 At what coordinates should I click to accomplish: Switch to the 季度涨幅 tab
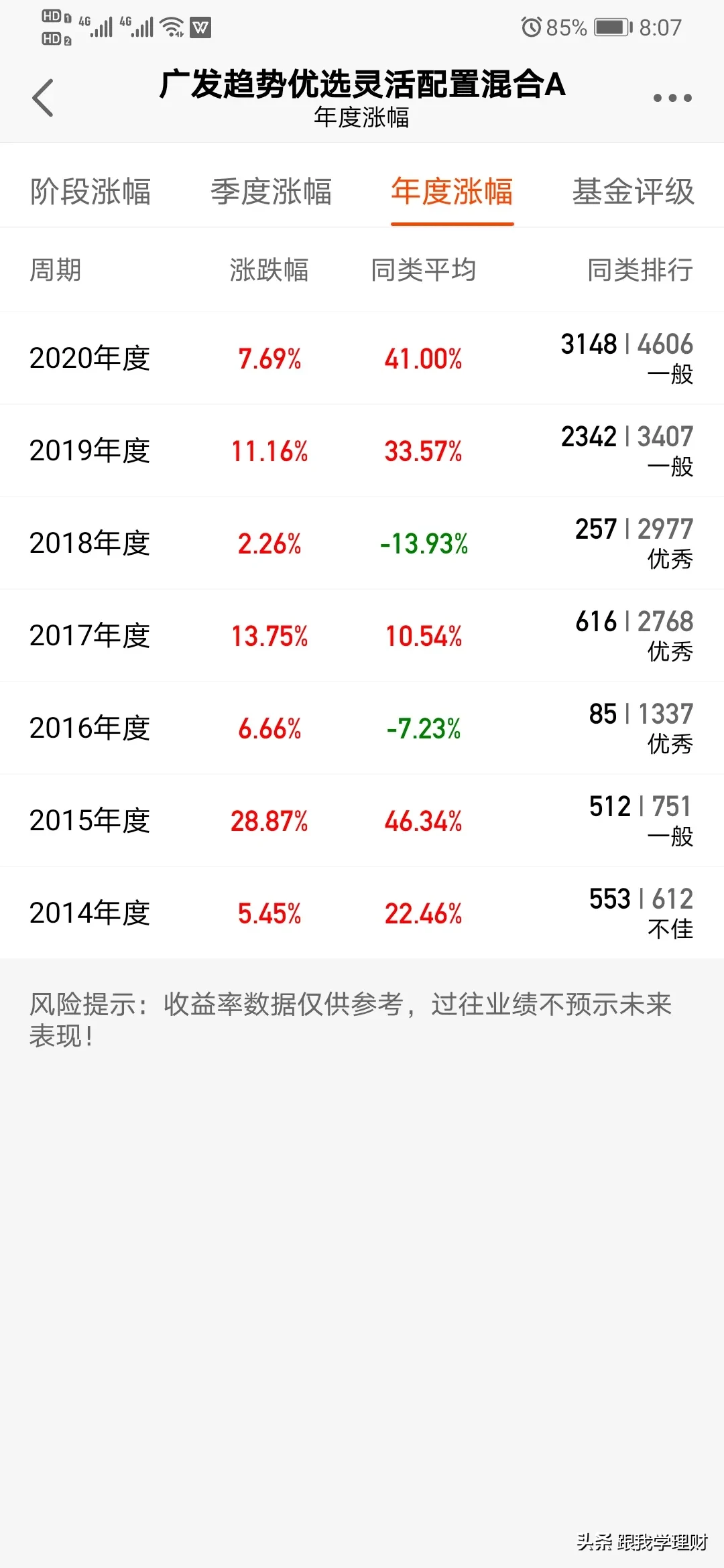[271, 192]
